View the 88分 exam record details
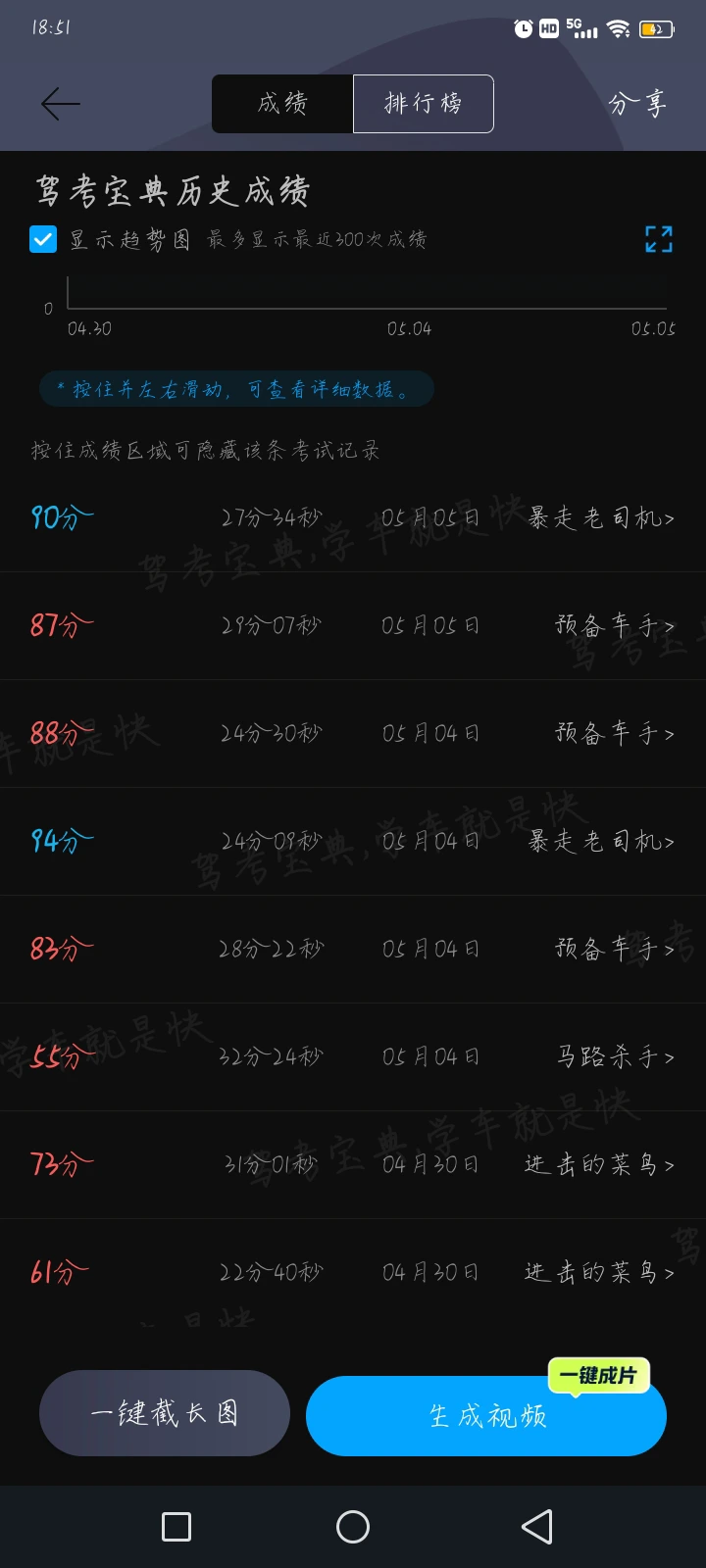This screenshot has height=1568, width=706. coord(353,733)
